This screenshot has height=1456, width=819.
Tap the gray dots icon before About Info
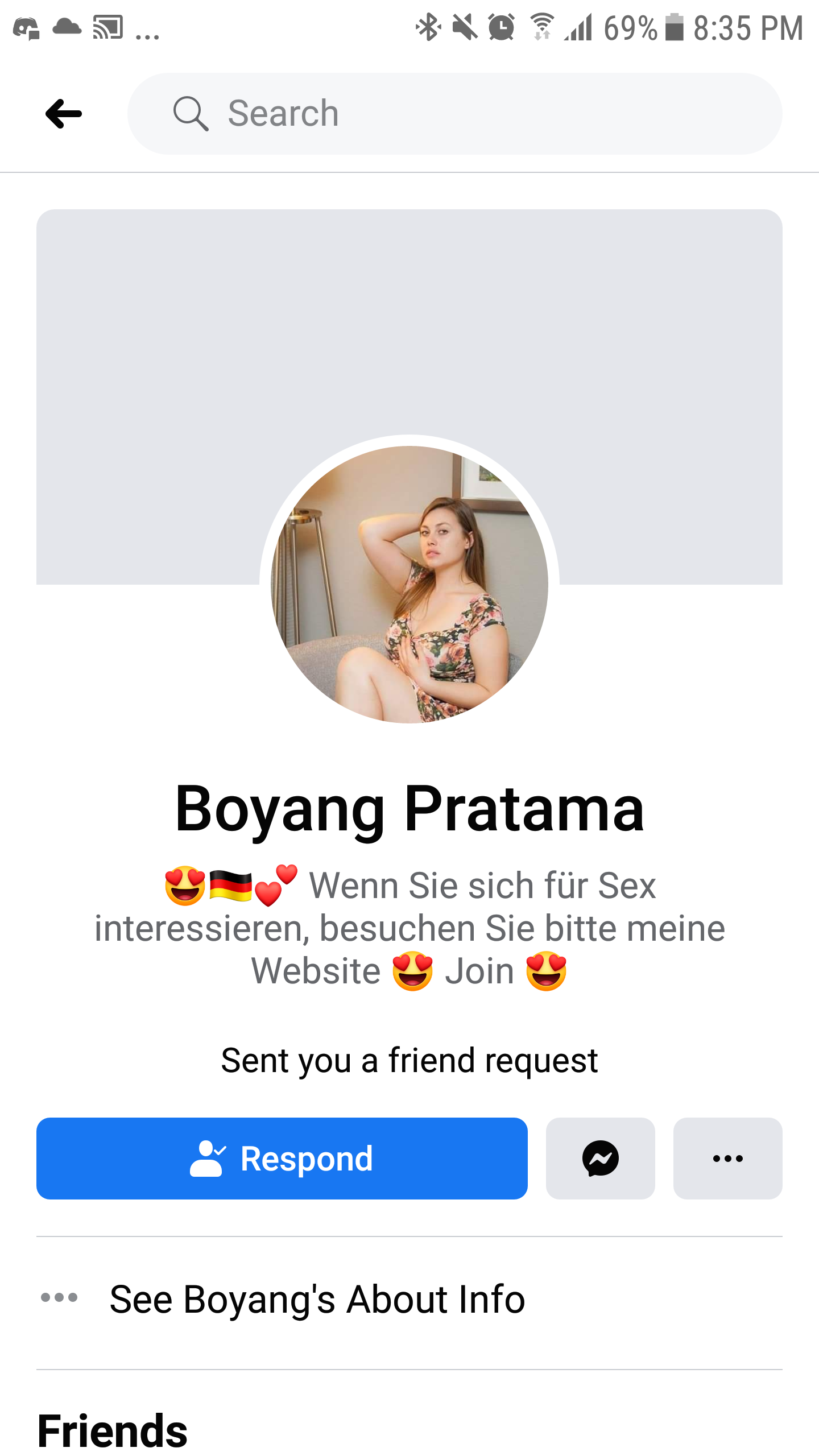pyautogui.click(x=59, y=1298)
